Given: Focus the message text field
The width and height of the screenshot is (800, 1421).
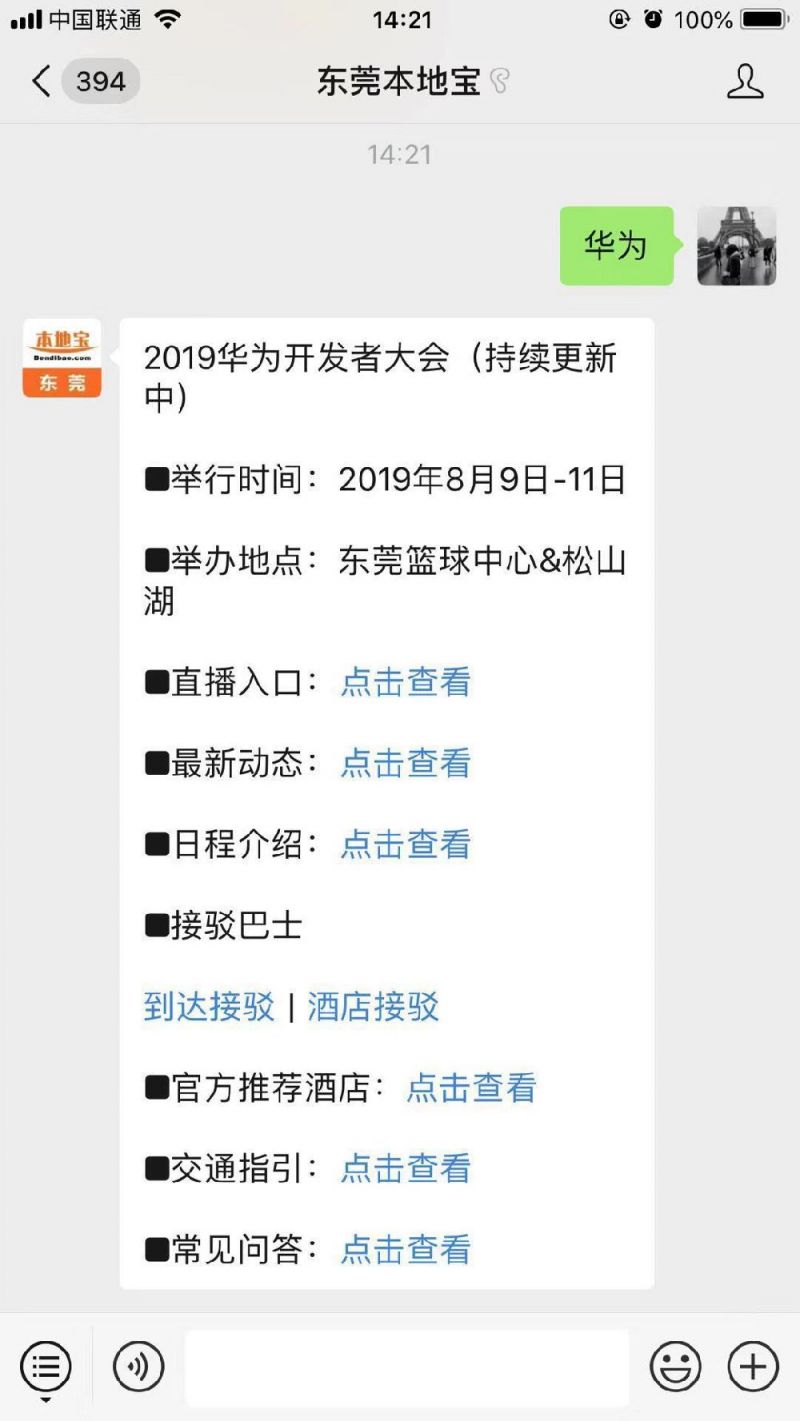Looking at the screenshot, I should (407, 1367).
